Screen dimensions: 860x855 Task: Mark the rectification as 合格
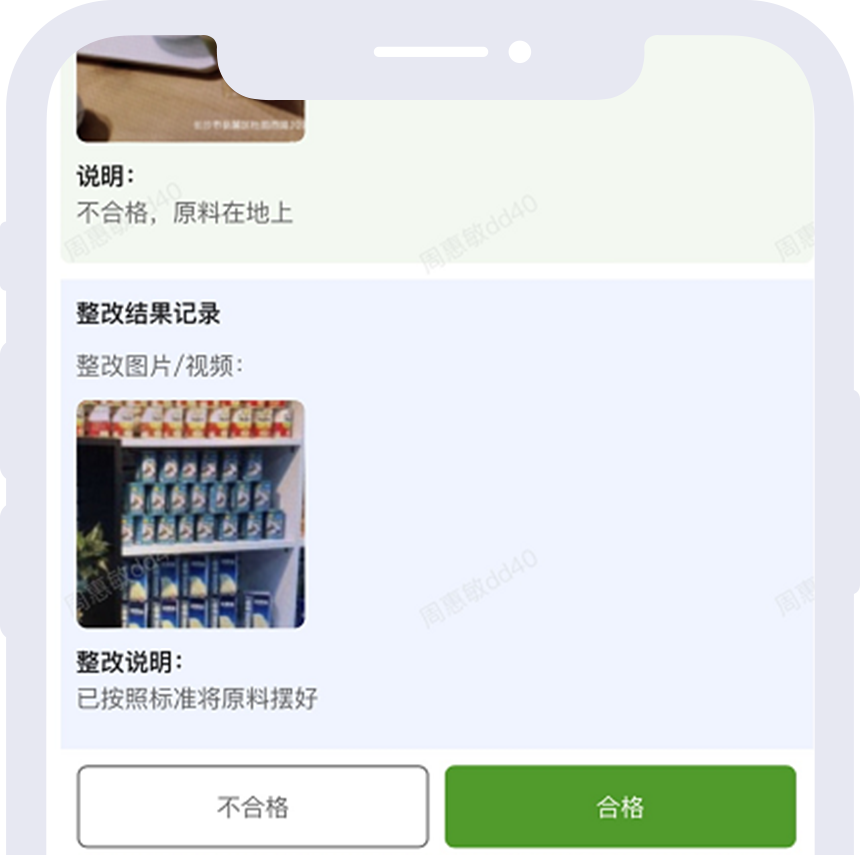[x=620, y=806]
